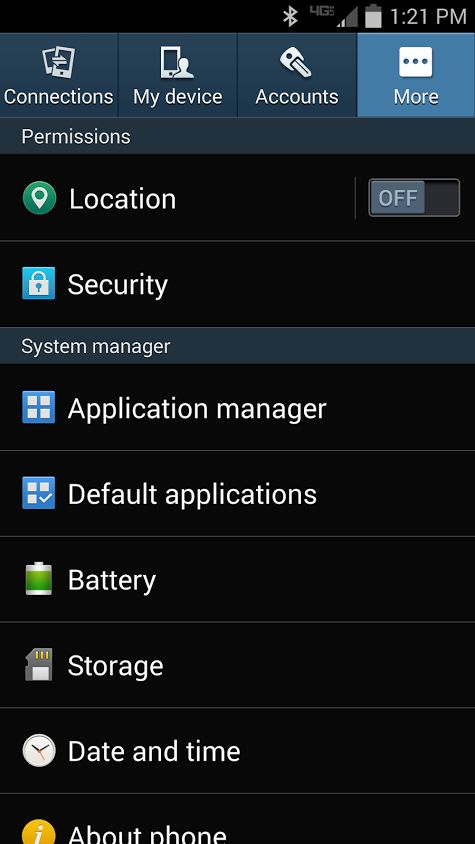This screenshot has width=475, height=844.
Task: Switch to the Connections tab
Action: [59, 75]
